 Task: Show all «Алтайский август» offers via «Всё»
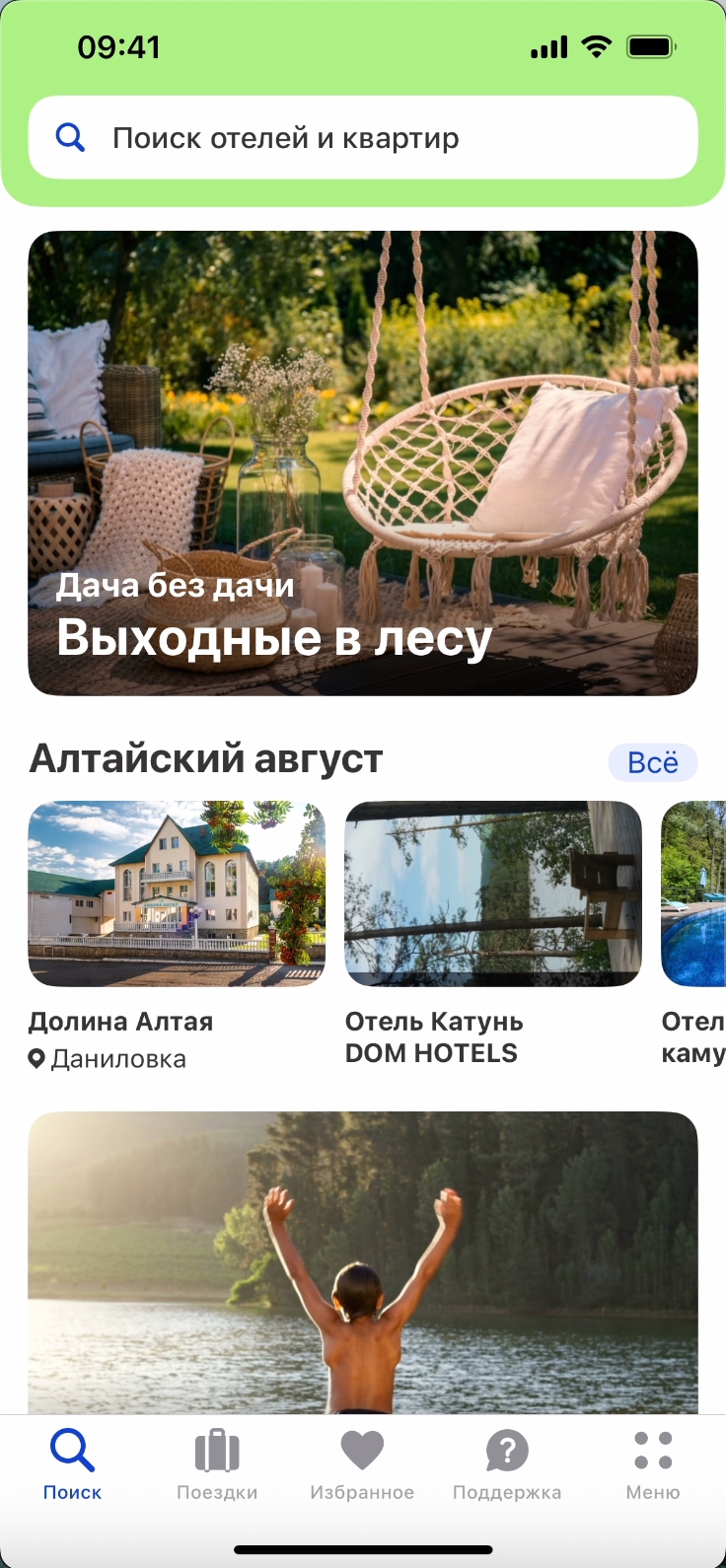coord(652,762)
